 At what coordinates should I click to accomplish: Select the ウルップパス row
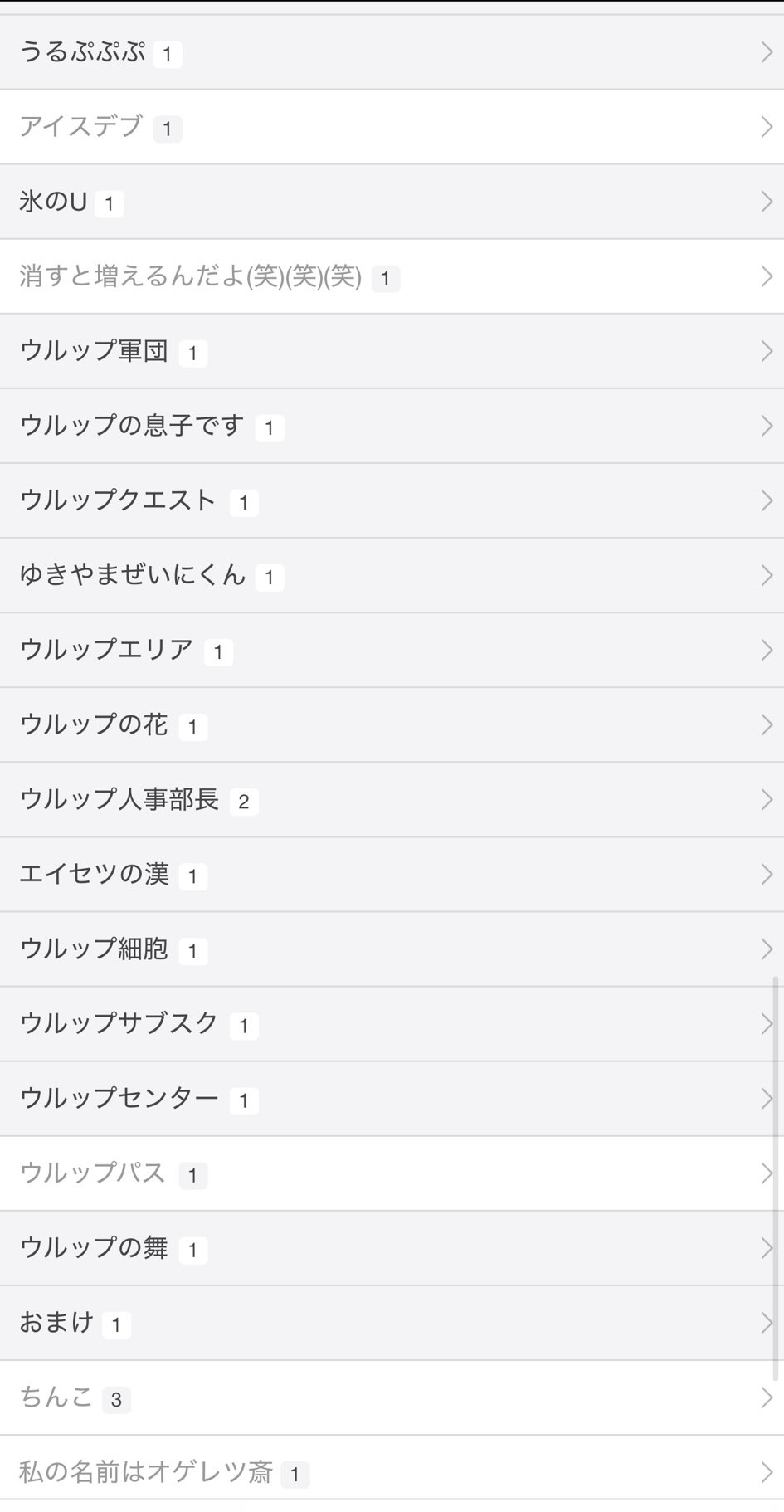[392, 1173]
